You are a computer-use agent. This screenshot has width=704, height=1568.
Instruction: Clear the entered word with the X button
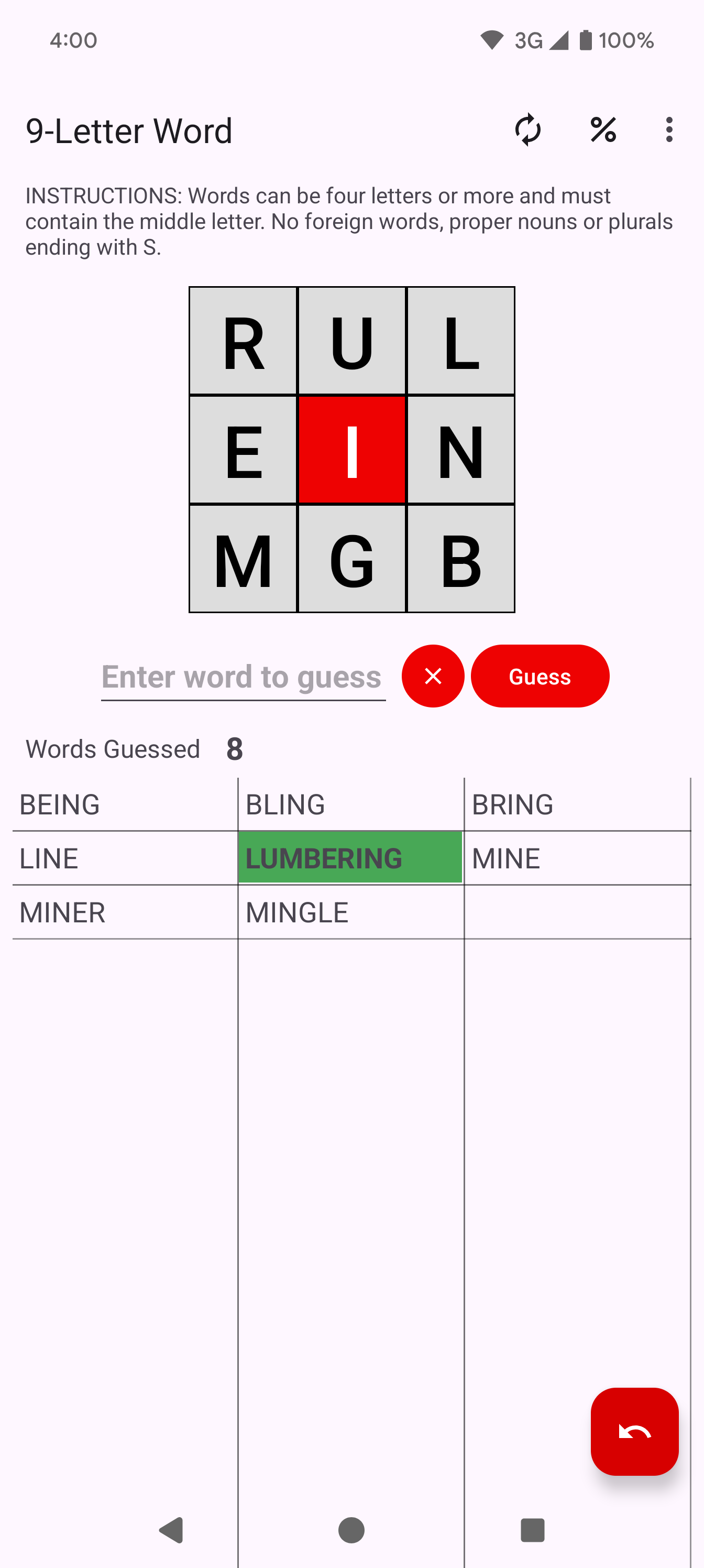pos(433,676)
